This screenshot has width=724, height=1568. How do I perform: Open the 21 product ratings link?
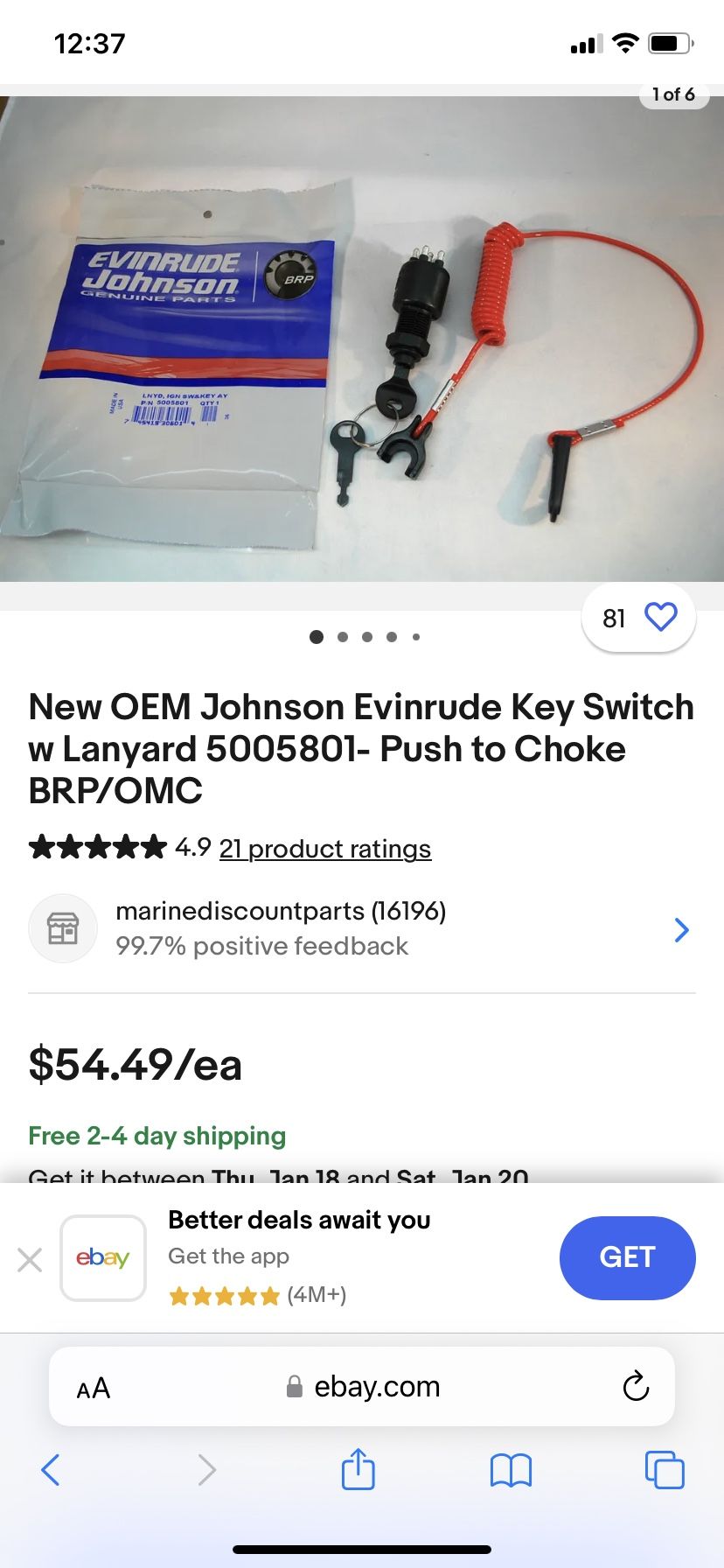tap(324, 849)
